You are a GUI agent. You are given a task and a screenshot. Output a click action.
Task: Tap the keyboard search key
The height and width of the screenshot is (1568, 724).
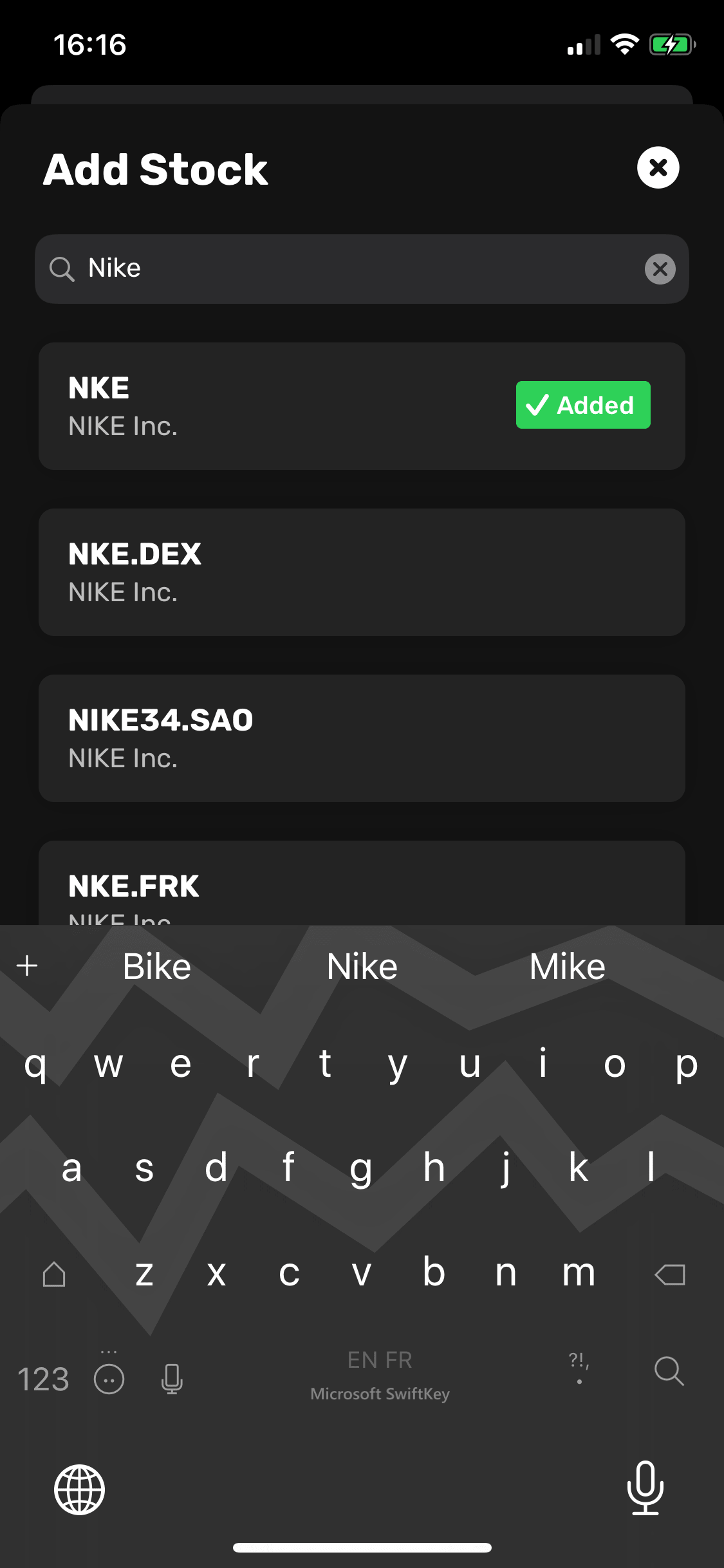click(x=669, y=1371)
